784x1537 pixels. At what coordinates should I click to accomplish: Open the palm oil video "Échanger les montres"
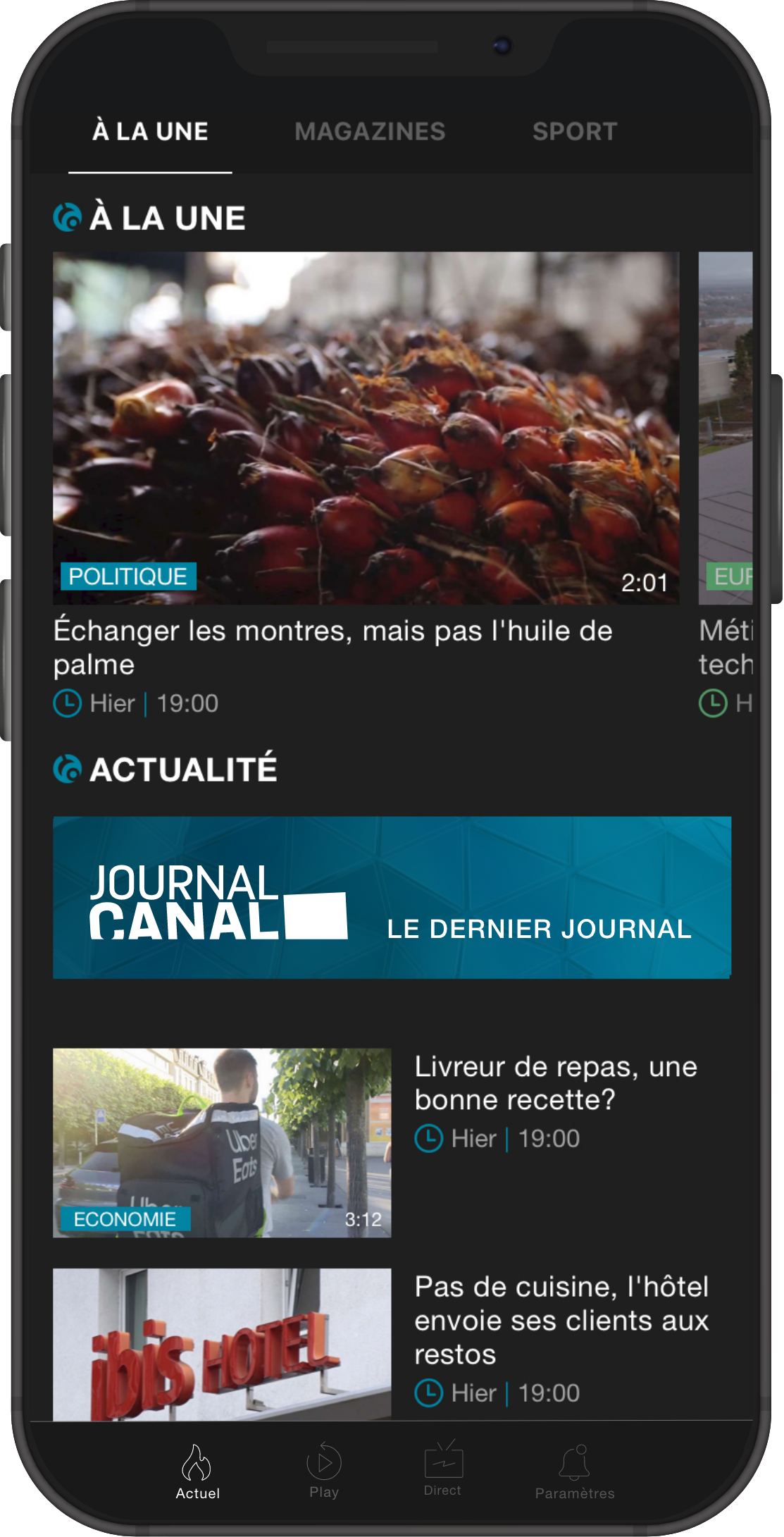(366, 428)
